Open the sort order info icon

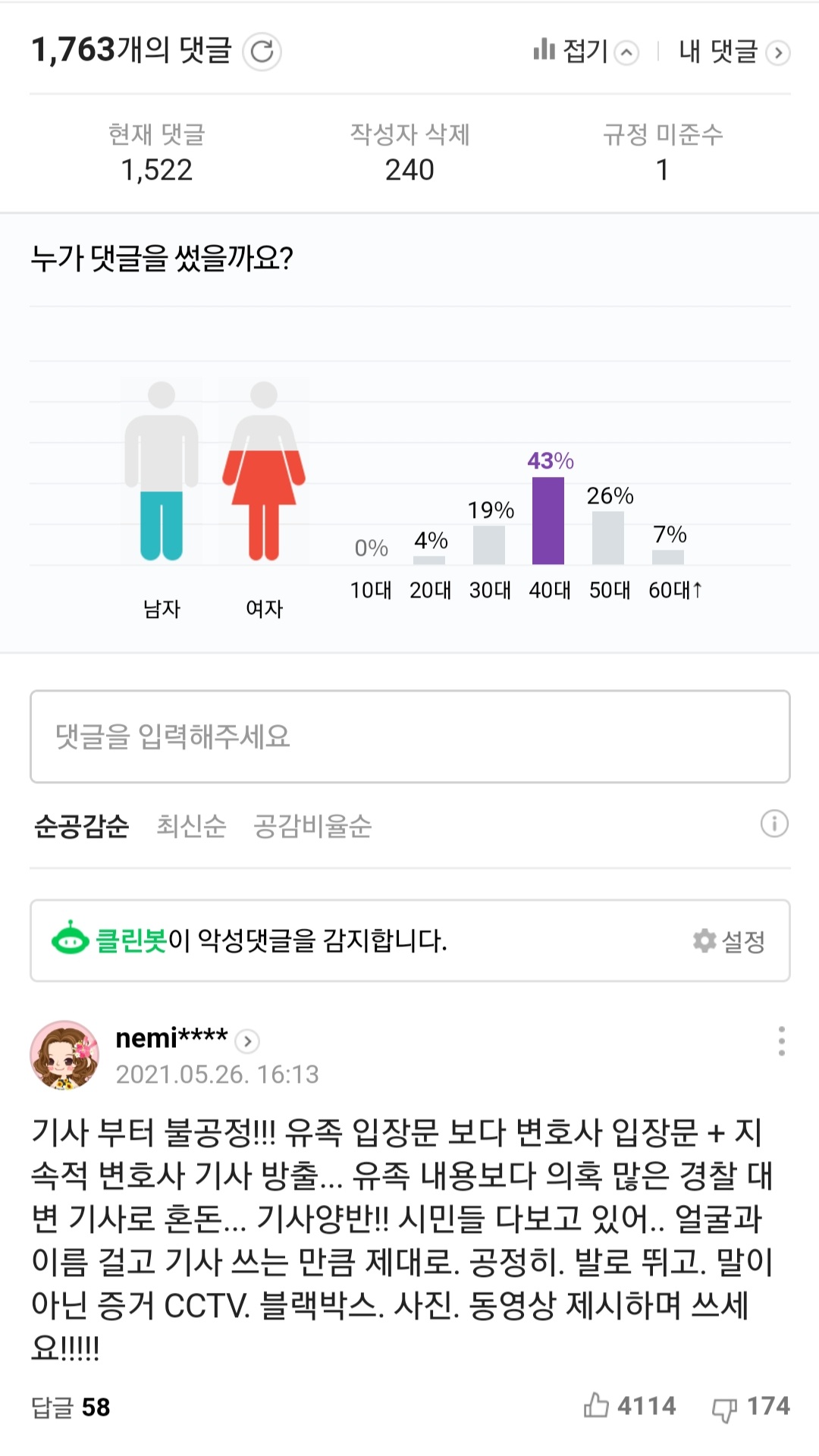click(x=774, y=824)
